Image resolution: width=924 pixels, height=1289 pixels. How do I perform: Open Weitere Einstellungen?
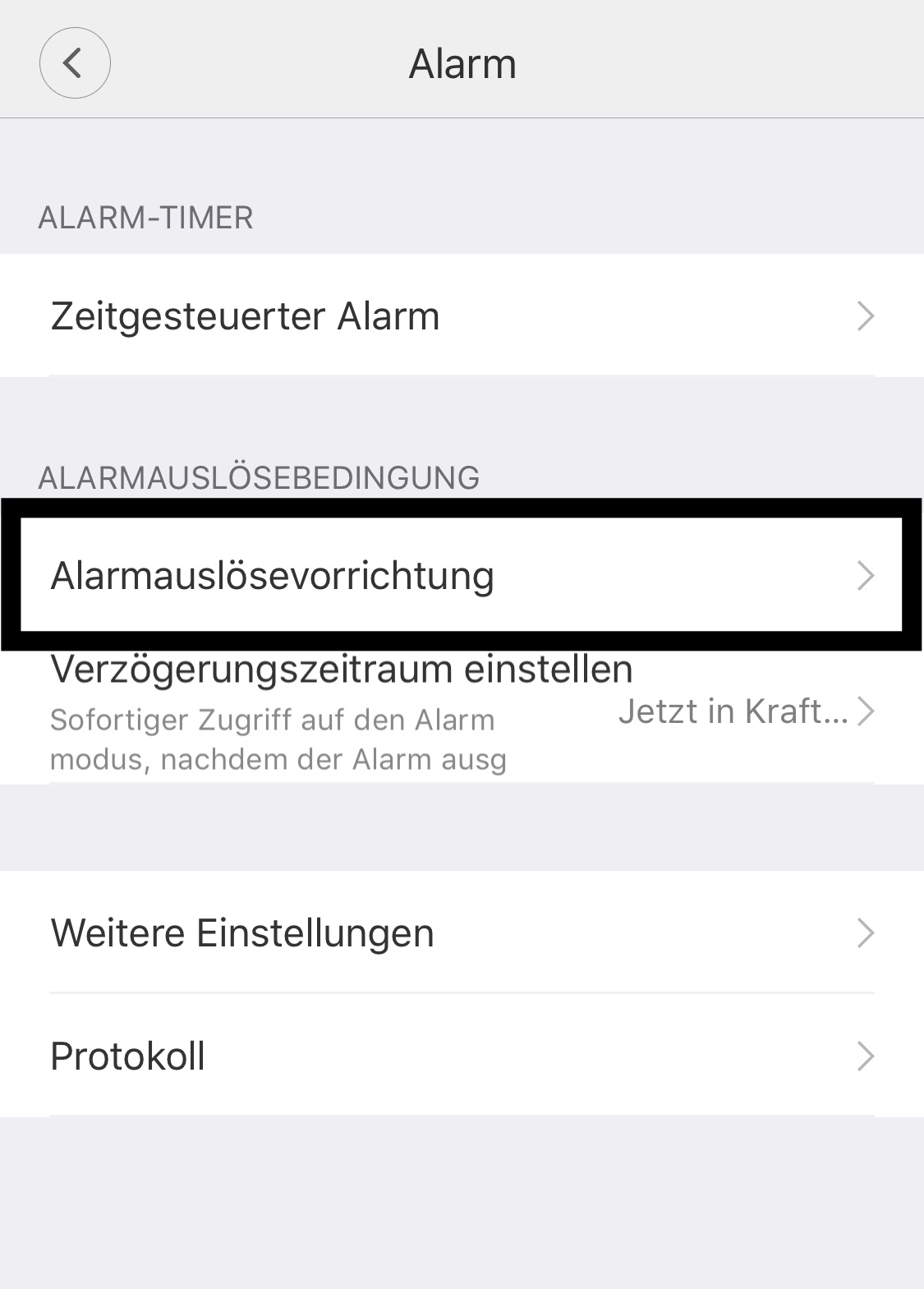point(462,933)
